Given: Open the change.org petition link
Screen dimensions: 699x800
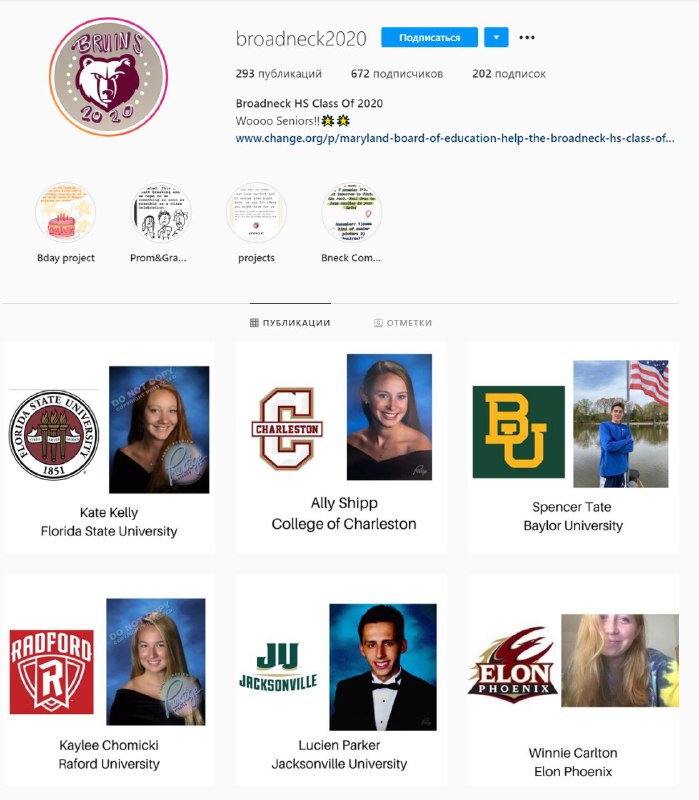Looking at the screenshot, I should (x=455, y=139).
